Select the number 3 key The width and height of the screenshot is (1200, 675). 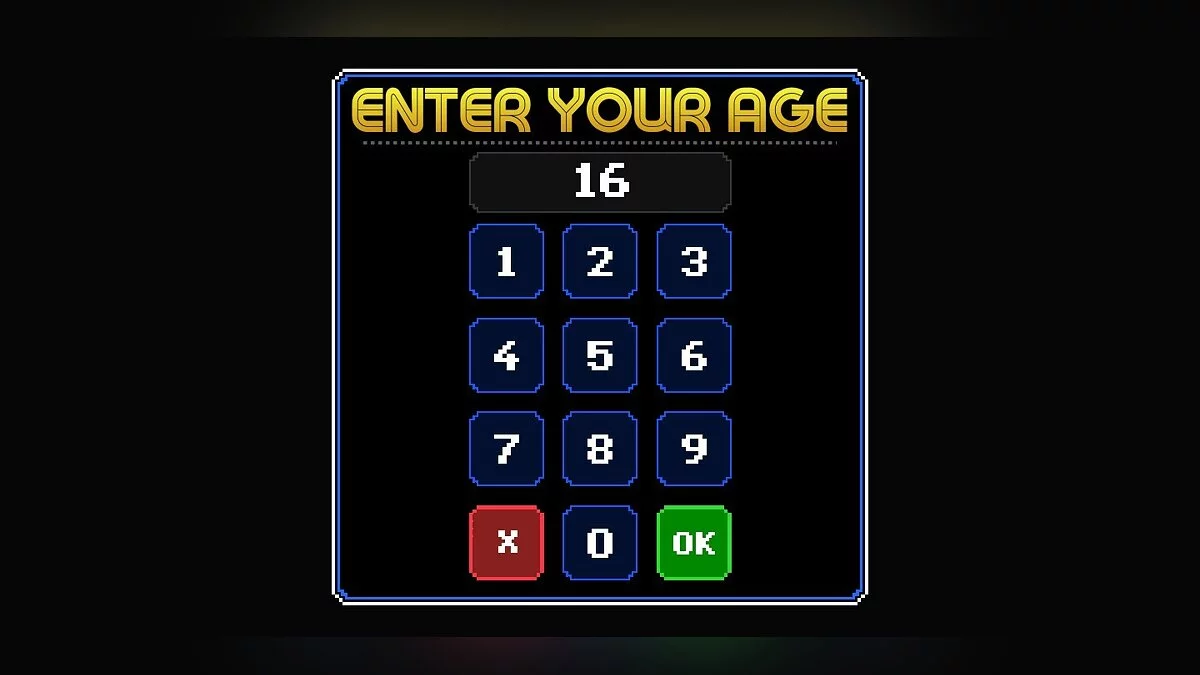tap(694, 262)
